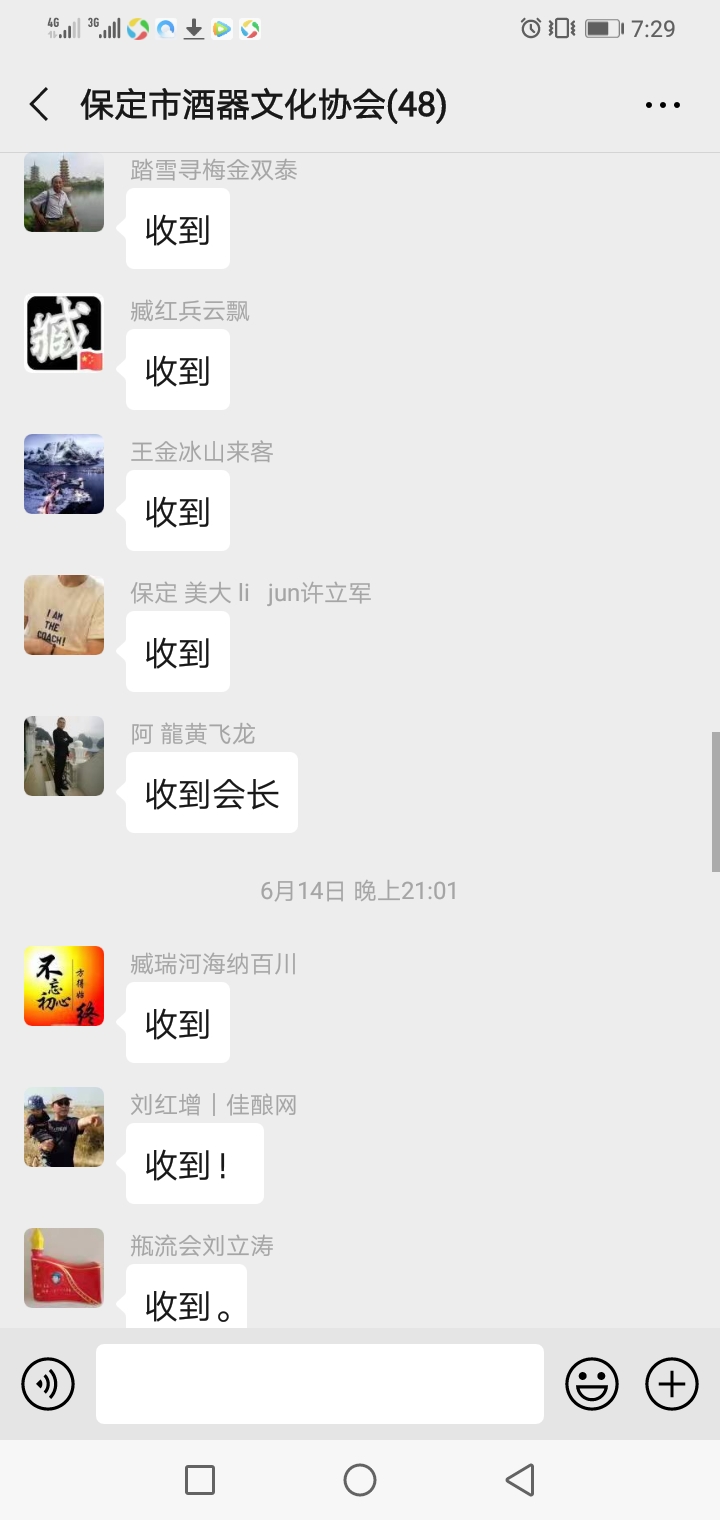The width and height of the screenshot is (720, 1520).
Task: View 臧瑞河海纳百川's profile avatar
Action: [x=64, y=986]
